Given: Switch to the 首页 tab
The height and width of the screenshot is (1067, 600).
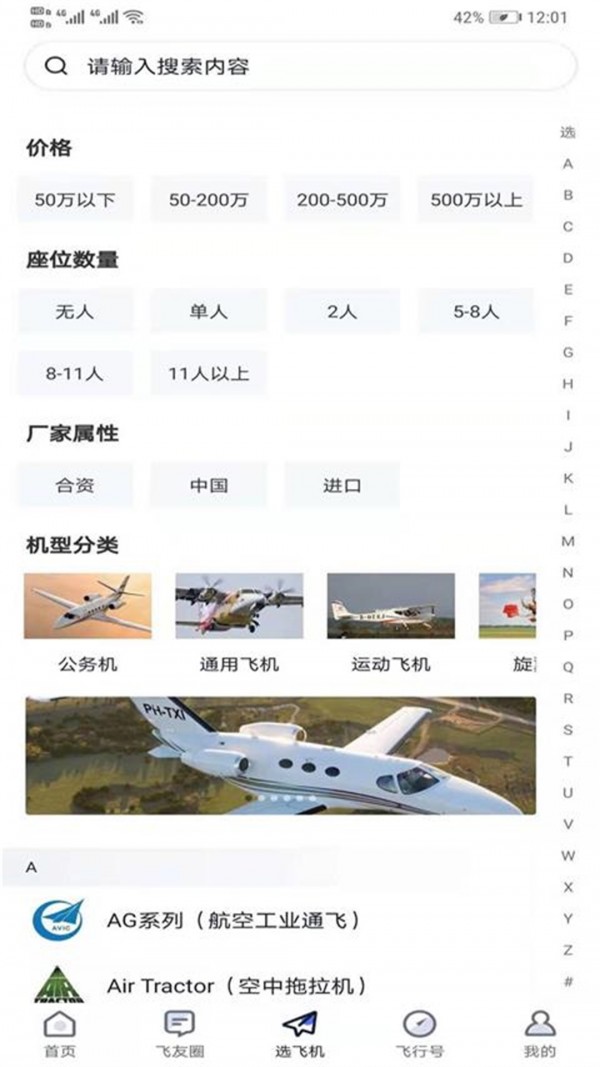Looking at the screenshot, I should (x=59, y=1035).
